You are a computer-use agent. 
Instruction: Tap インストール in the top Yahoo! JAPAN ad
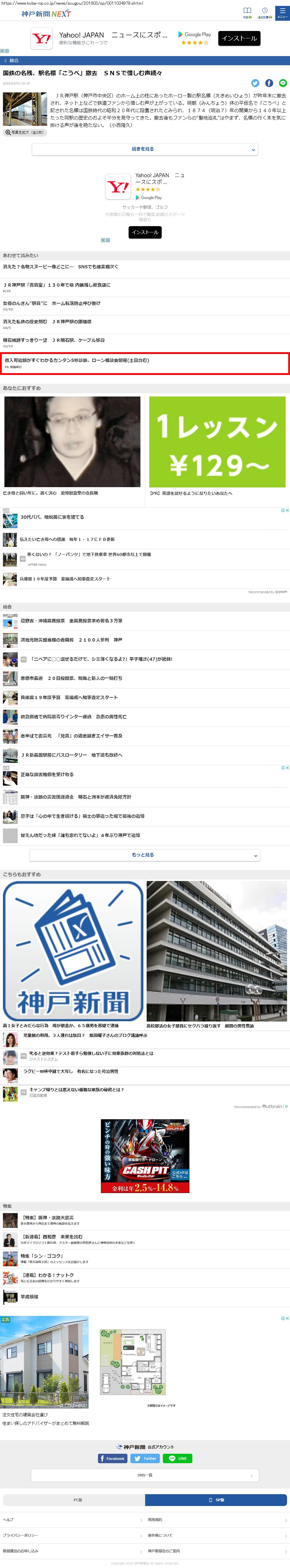tap(239, 38)
